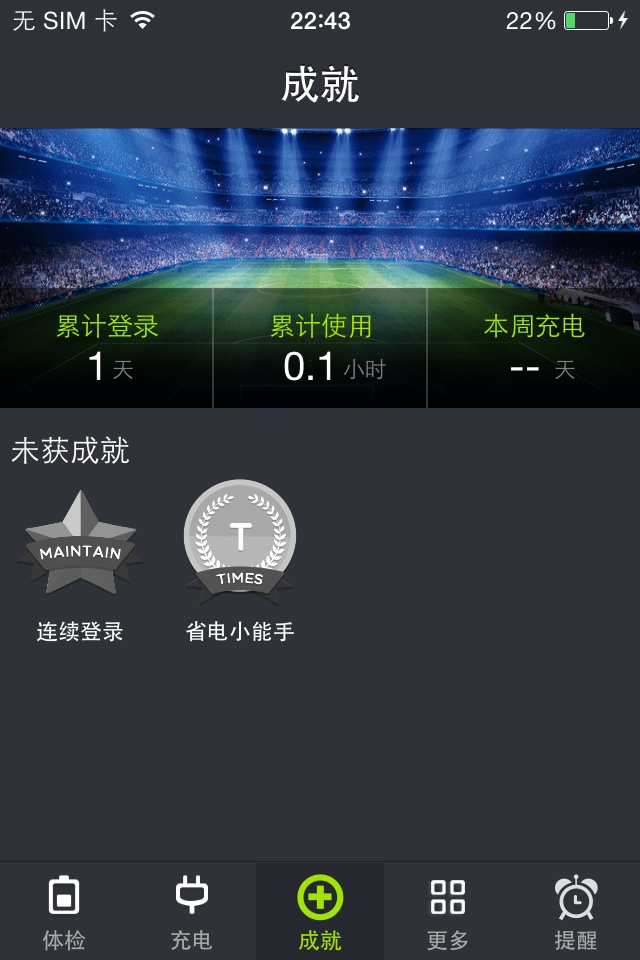Open the 充电 tab
640x960 pixels.
(191, 911)
